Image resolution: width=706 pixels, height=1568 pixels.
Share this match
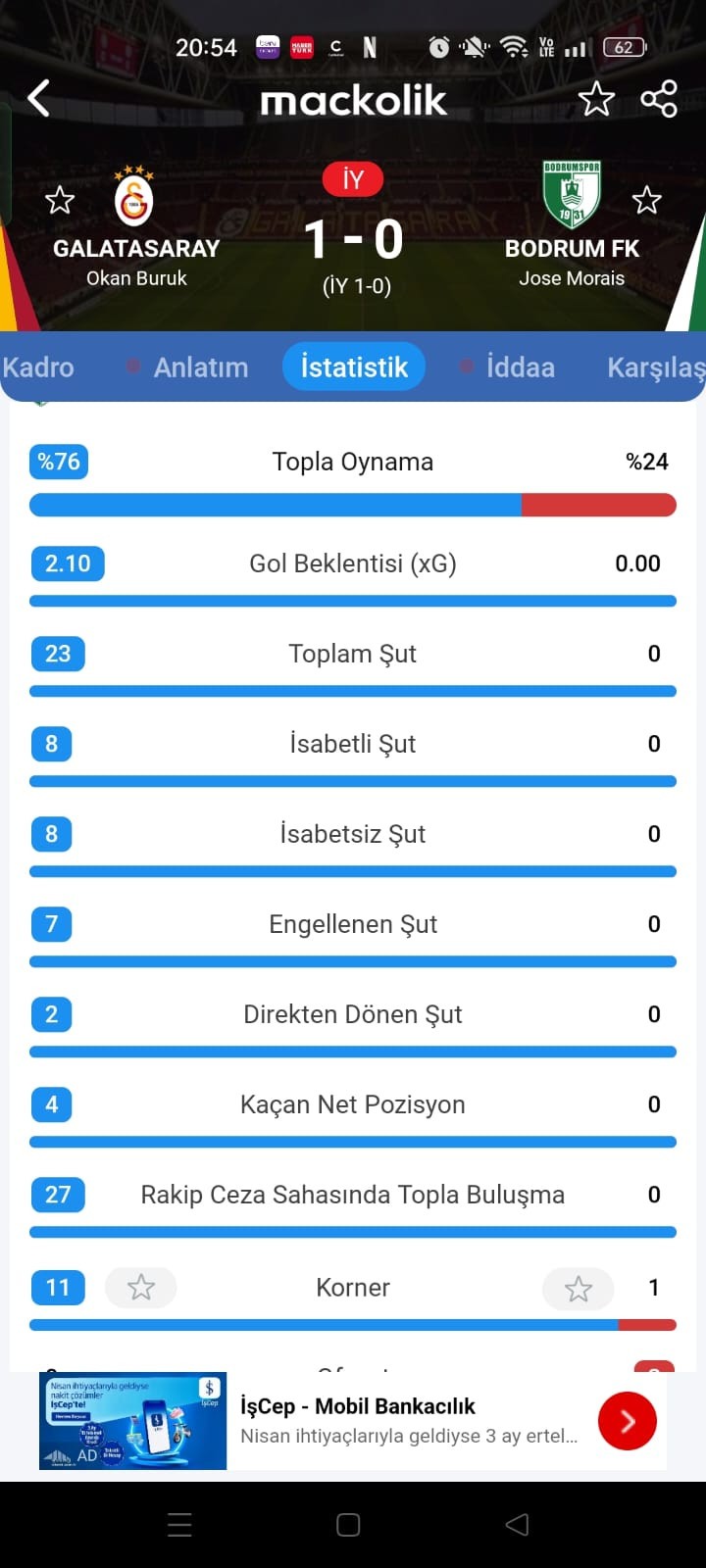click(x=659, y=99)
